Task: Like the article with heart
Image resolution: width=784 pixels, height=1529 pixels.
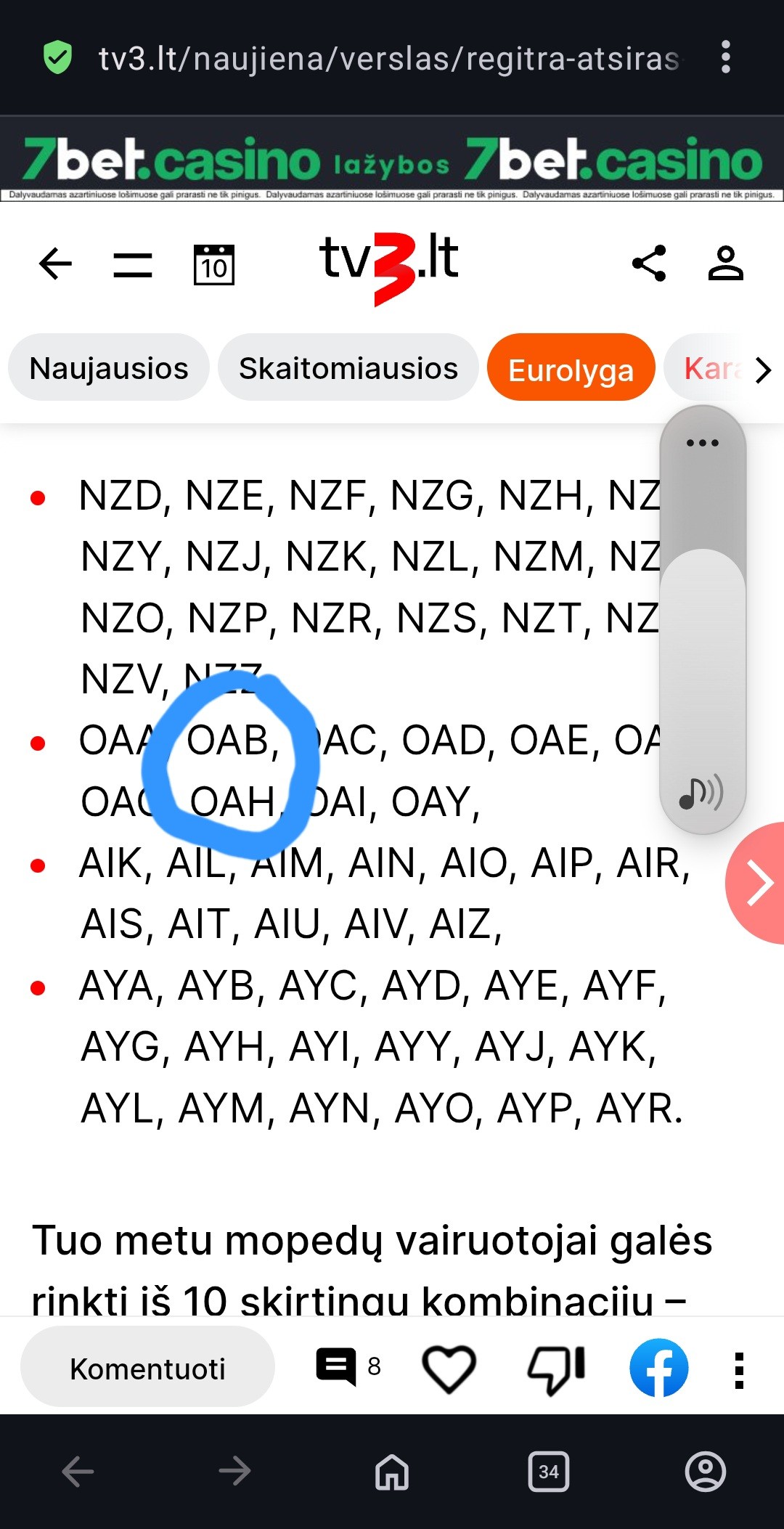Action: pyautogui.click(x=449, y=1369)
